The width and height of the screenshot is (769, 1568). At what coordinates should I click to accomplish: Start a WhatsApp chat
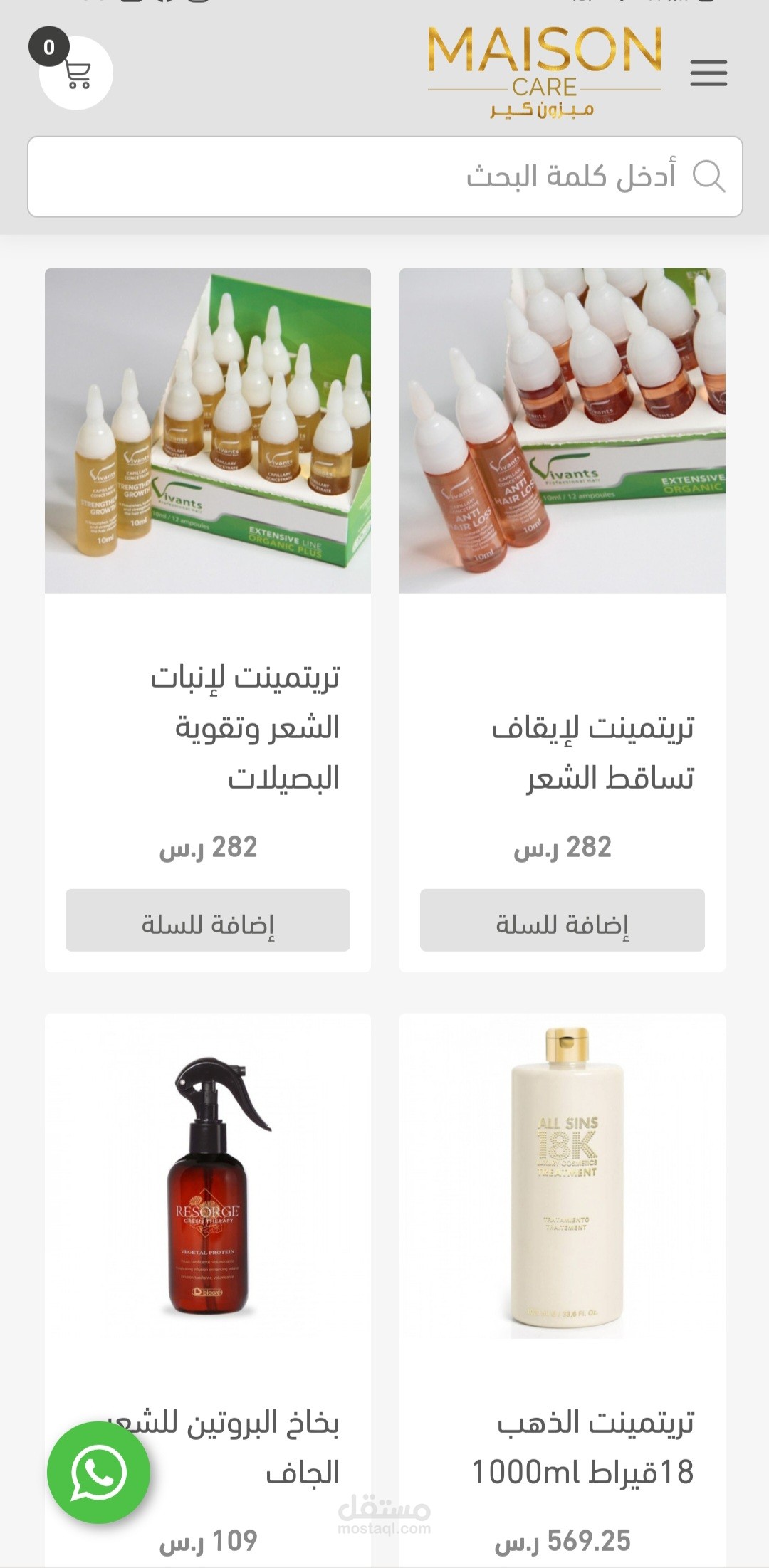tap(98, 1473)
